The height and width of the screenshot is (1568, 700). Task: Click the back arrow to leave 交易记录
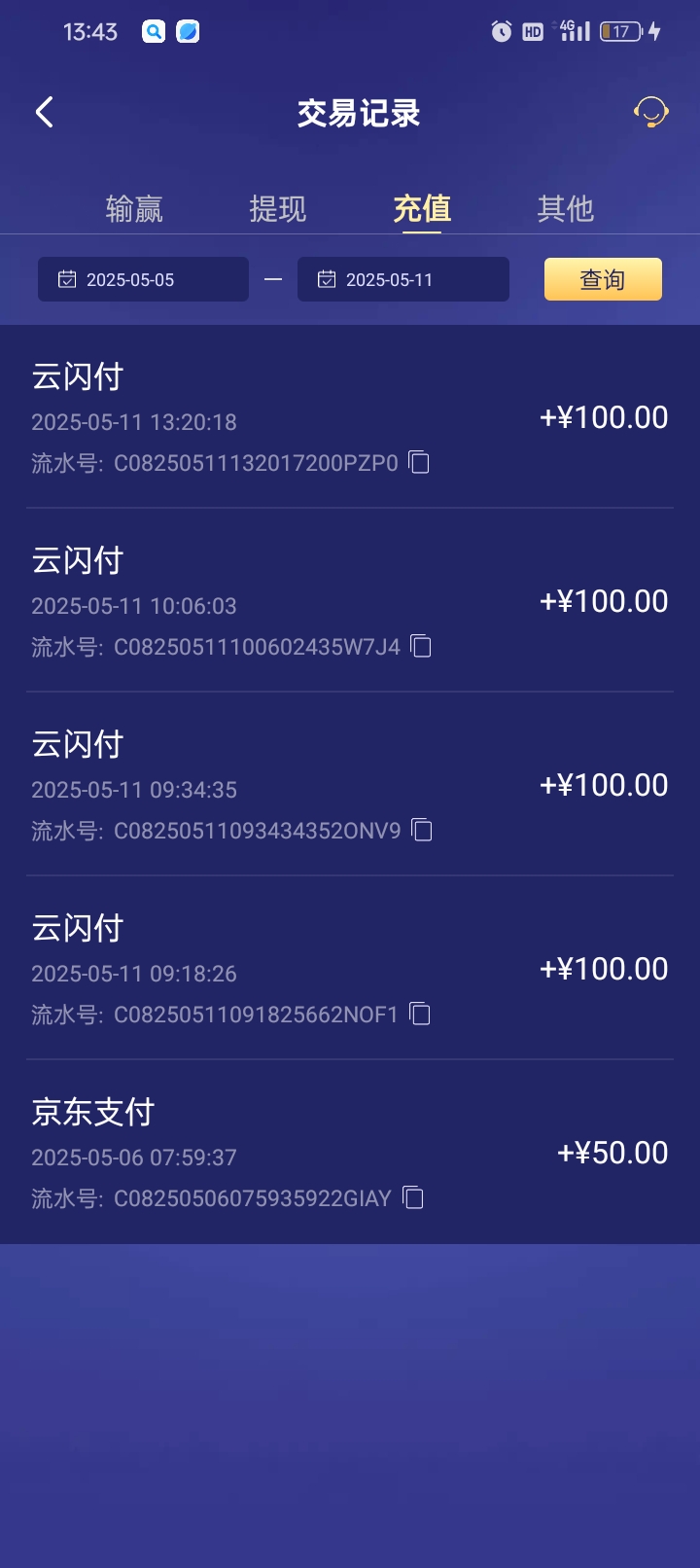click(x=44, y=112)
